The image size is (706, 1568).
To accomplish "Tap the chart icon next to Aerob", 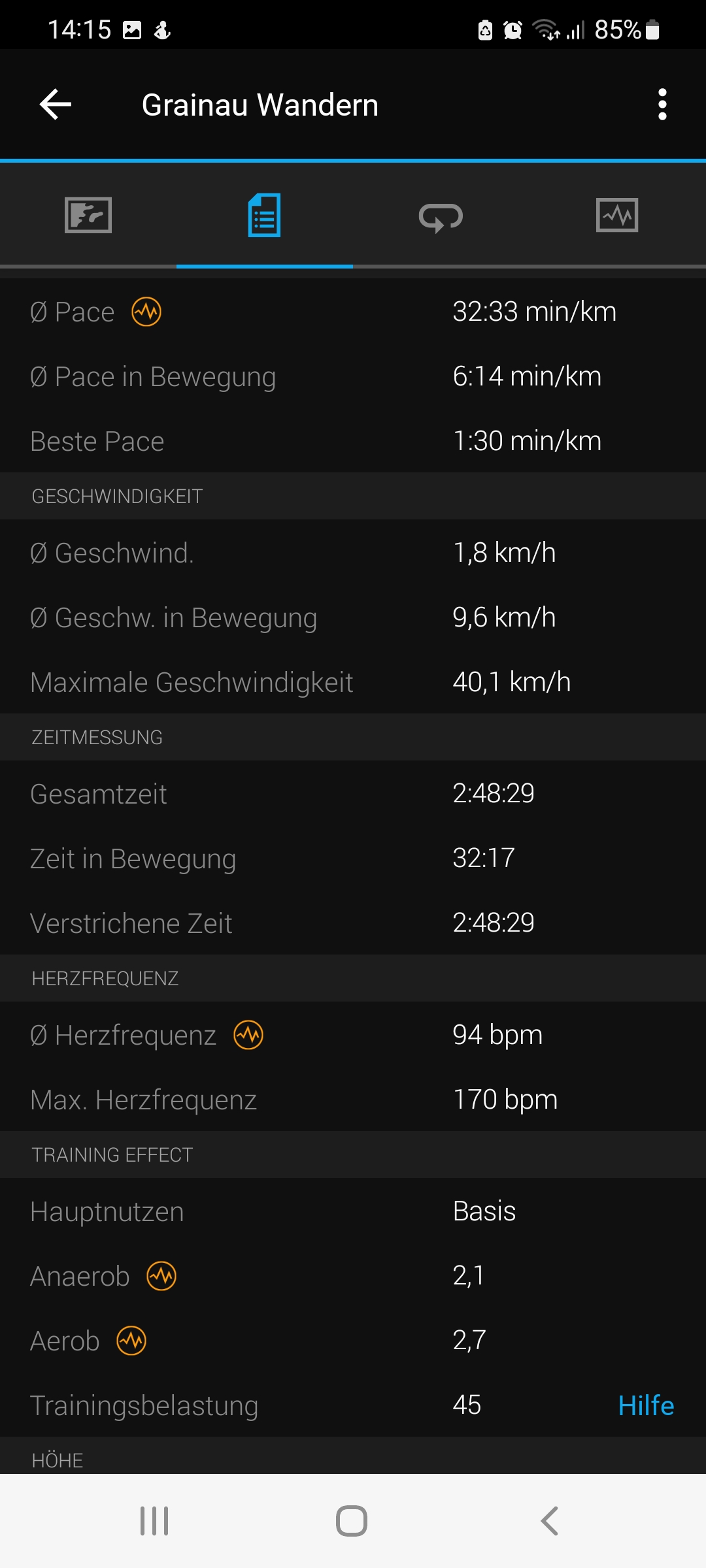I will (x=131, y=1341).
